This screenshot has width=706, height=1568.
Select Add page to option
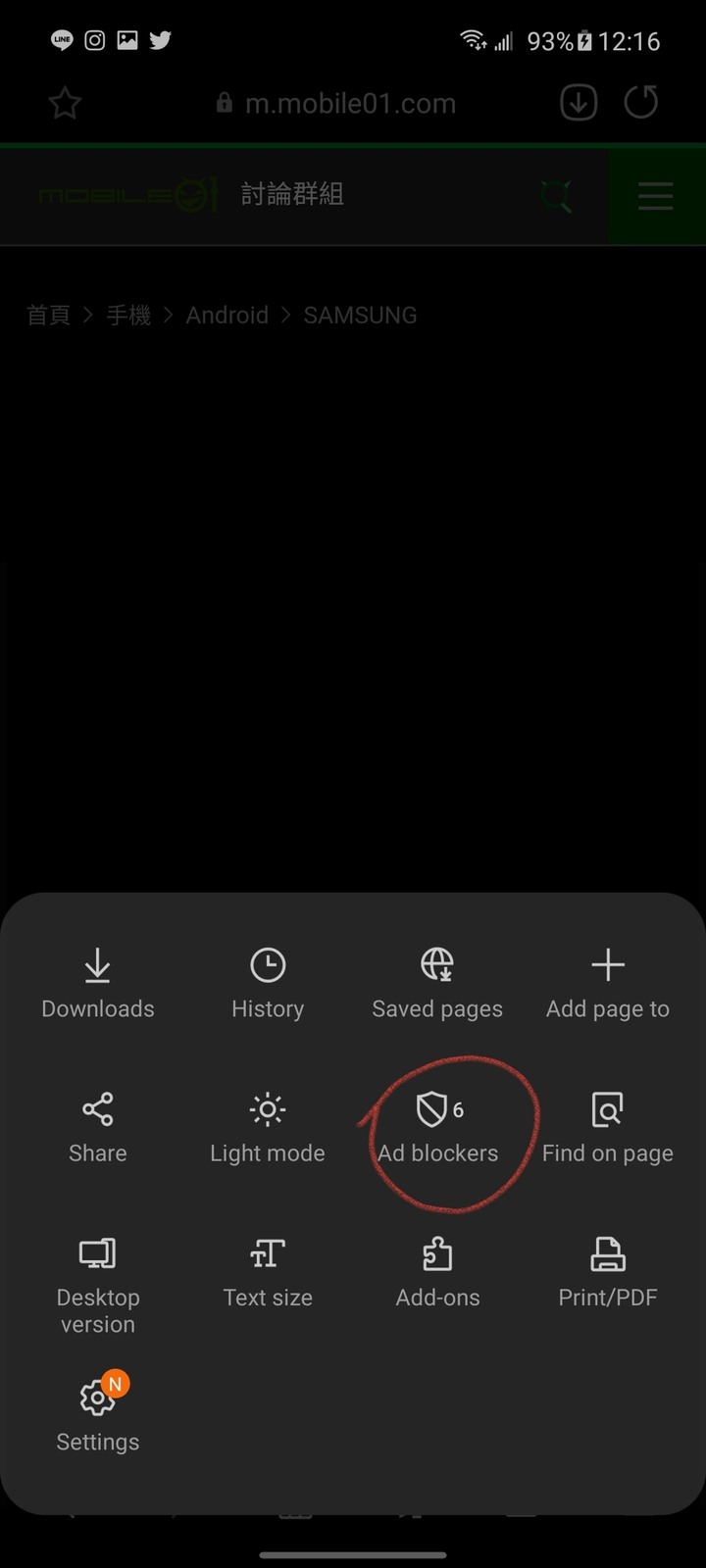607,983
